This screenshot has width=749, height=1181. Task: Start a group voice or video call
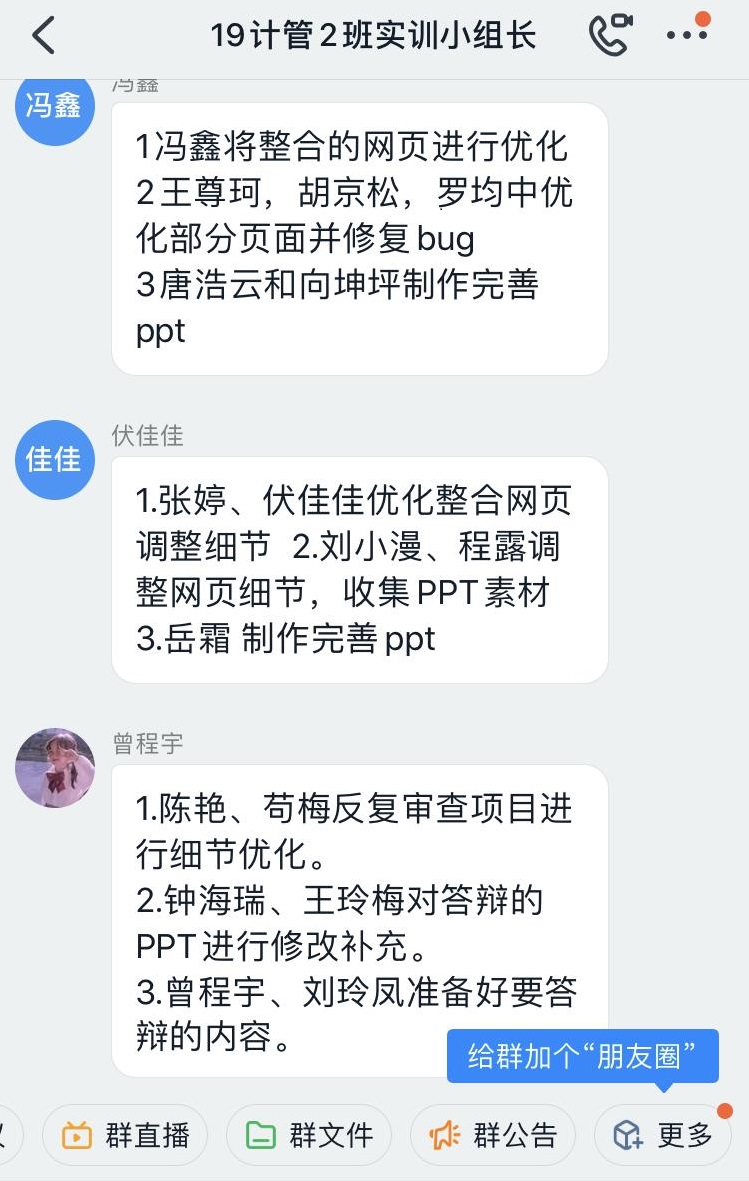(x=611, y=36)
